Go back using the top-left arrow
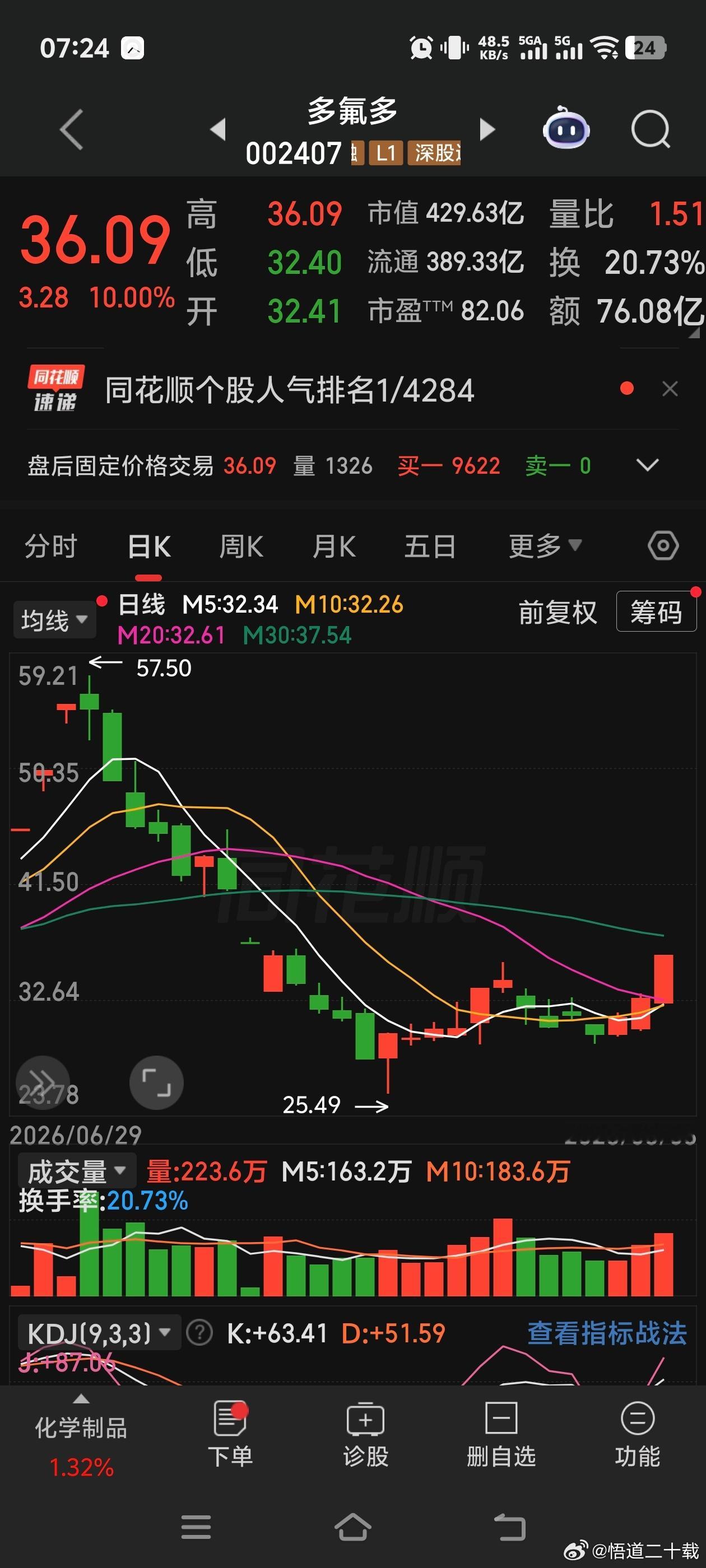Image resolution: width=706 pixels, height=1568 pixels. coord(71,130)
